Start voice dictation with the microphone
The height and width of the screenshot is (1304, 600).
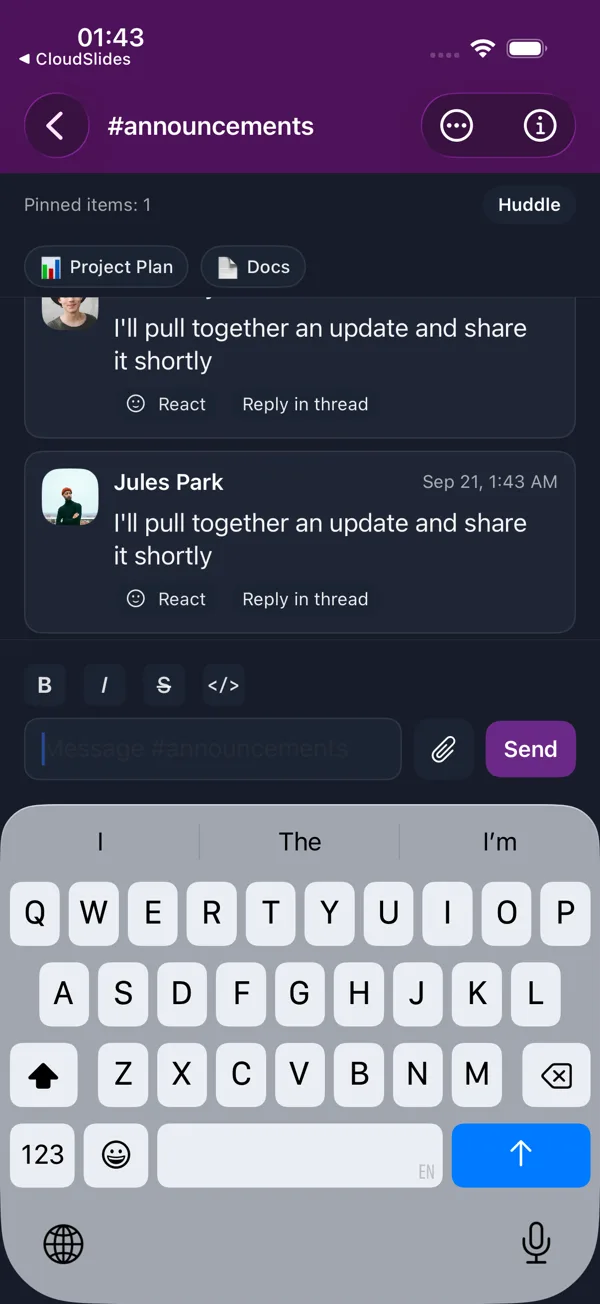pyautogui.click(x=537, y=1244)
